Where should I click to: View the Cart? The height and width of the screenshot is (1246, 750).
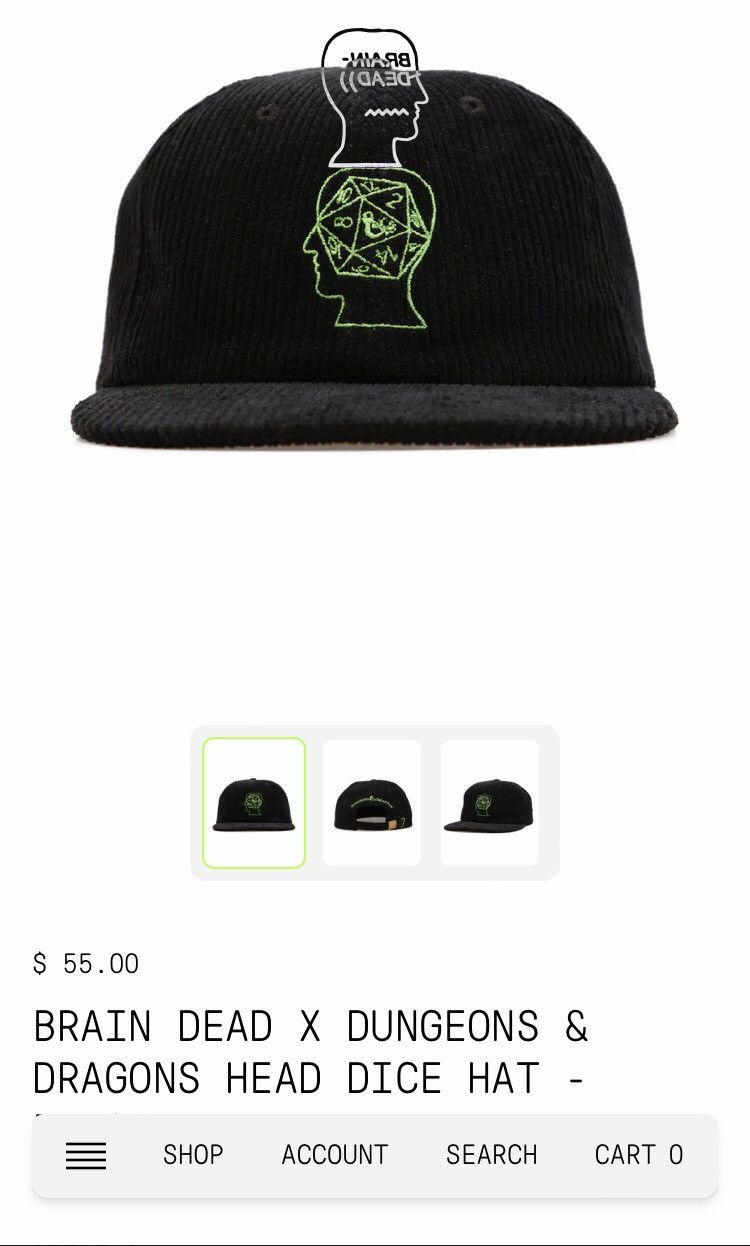click(638, 1155)
